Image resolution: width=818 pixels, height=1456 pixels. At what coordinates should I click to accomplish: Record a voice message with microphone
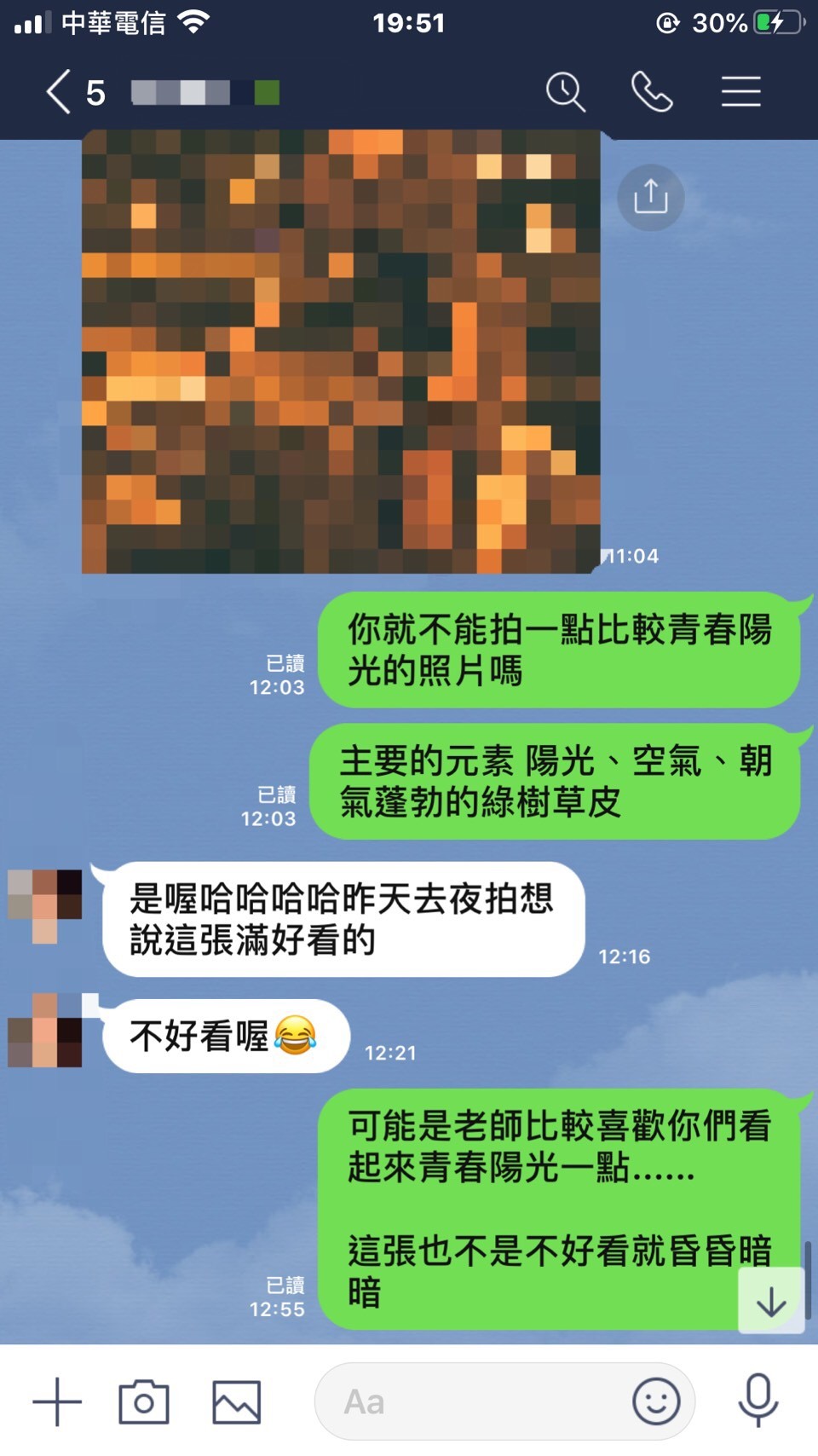(x=758, y=1400)
